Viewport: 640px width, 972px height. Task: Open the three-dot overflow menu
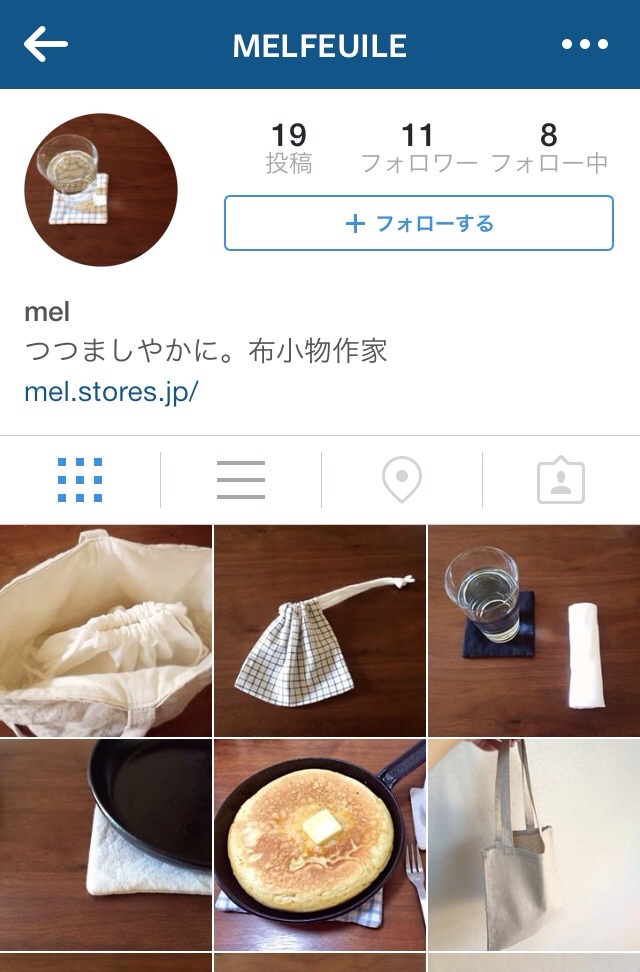click(x=585, y=44)
